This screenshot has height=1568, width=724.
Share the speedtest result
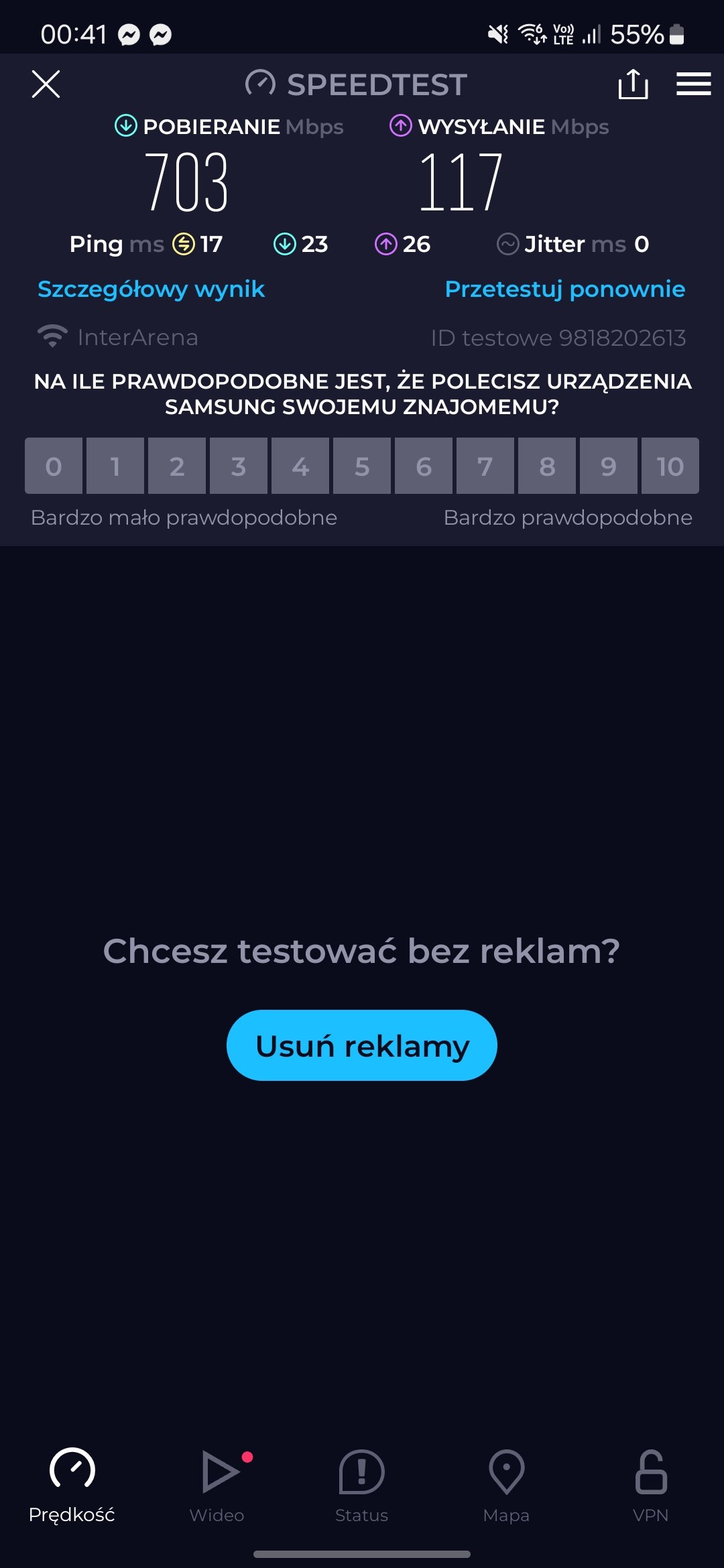(x=633, y=84)
